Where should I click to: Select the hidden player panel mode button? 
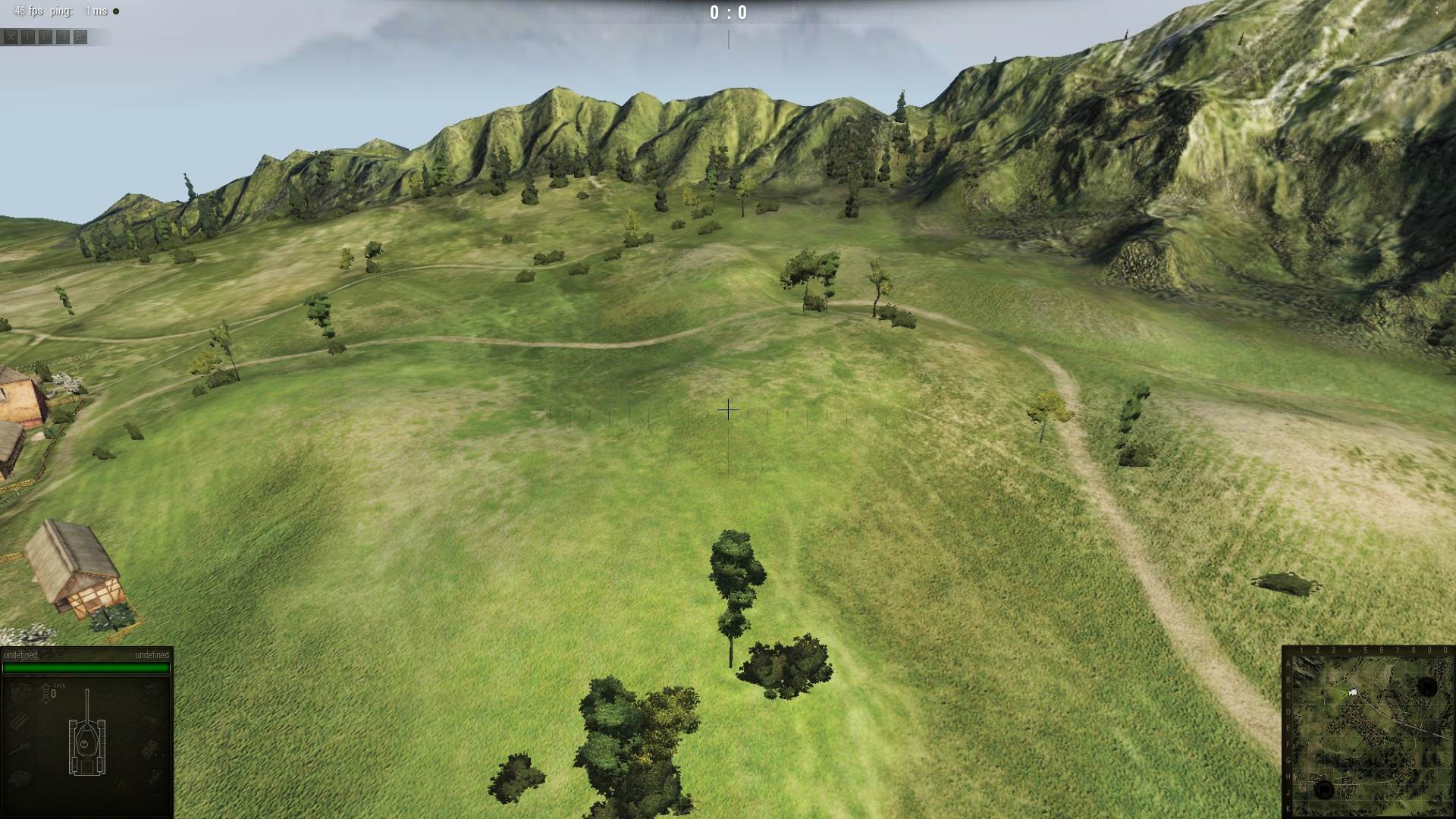[11, 36]
